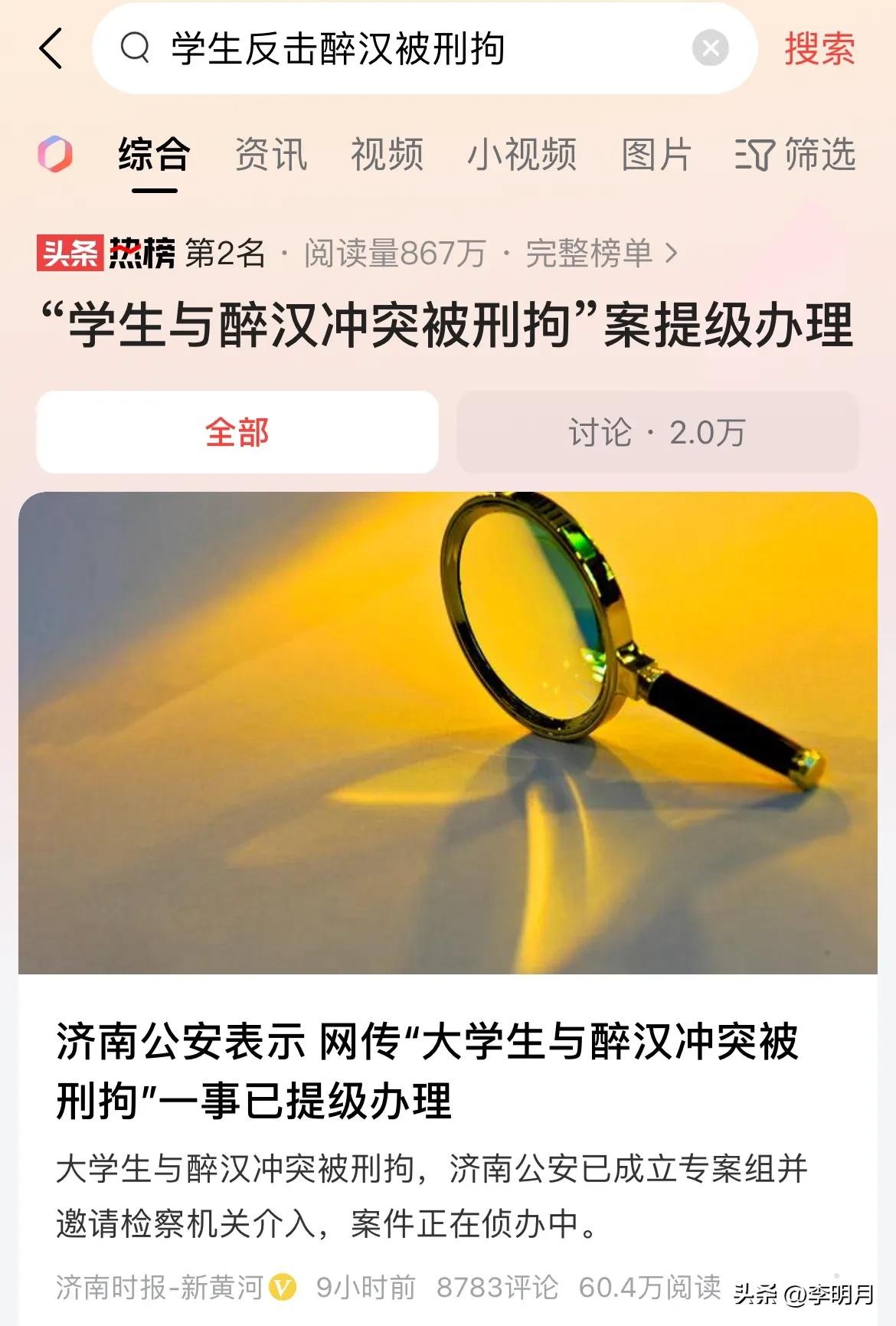Switch to the 小视频 tab

(522, 154)
